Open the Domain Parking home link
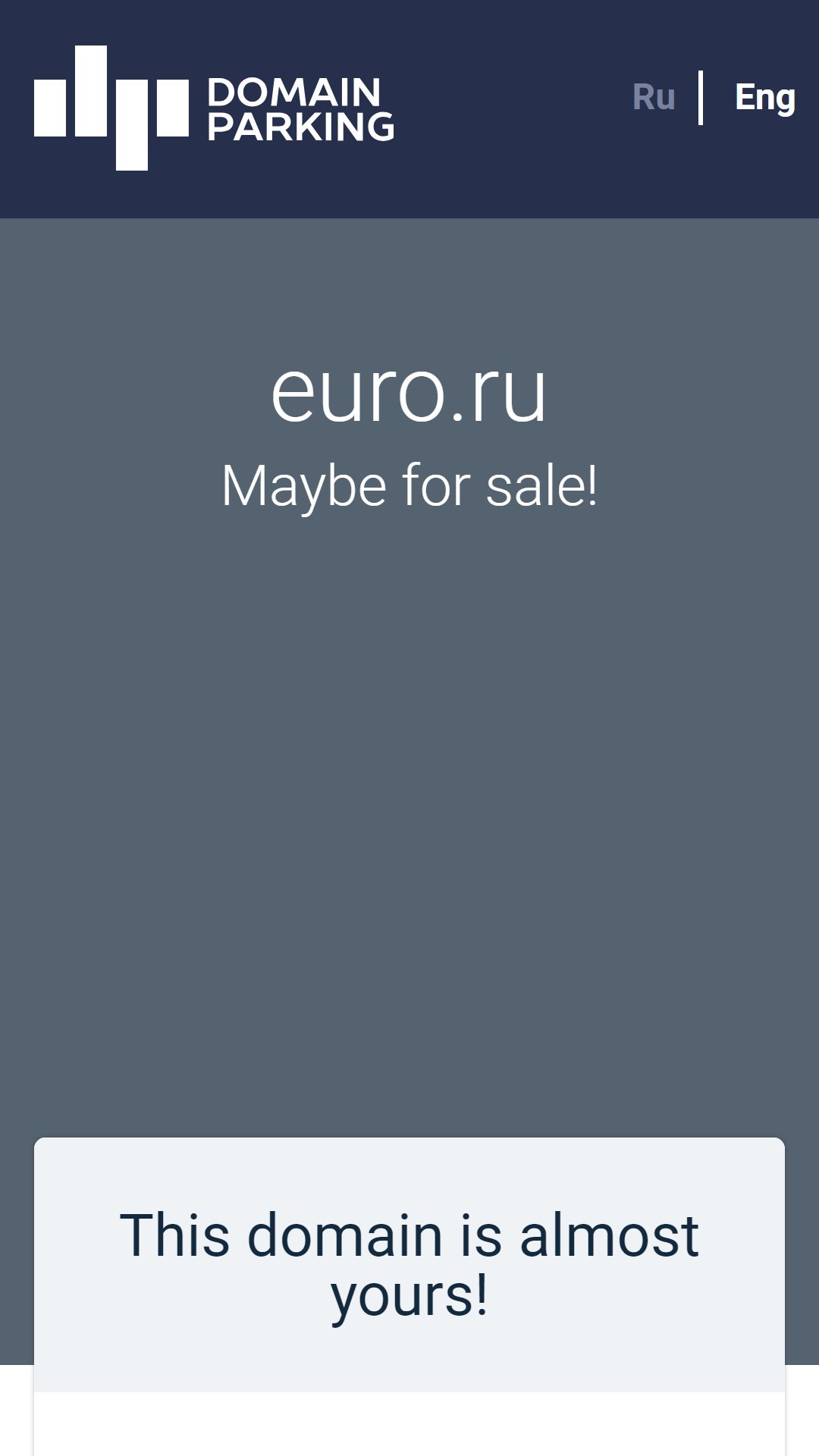This screenshot has width=819, height=1456. point(214,108)
